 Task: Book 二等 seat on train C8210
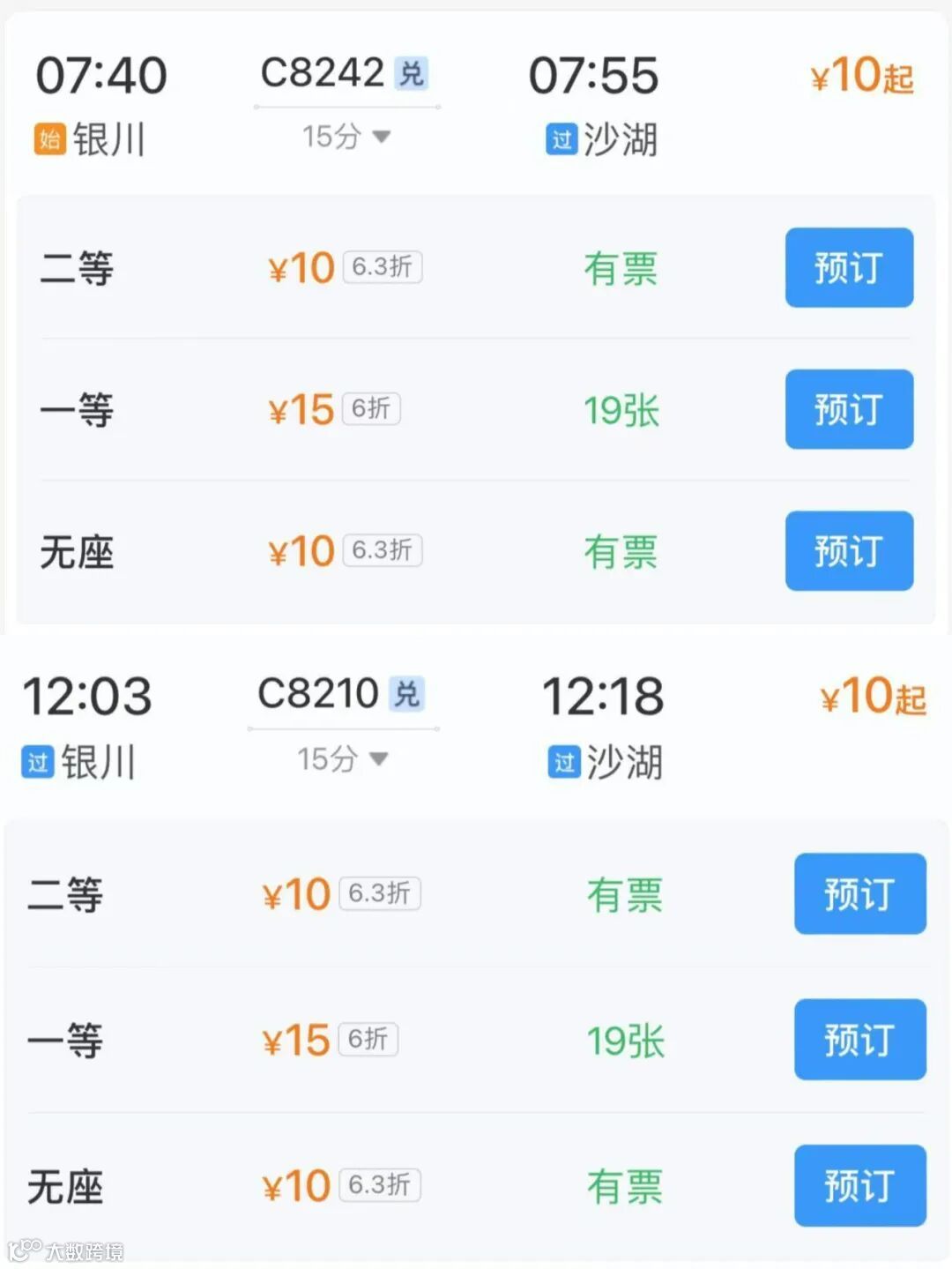pyautogui.click(x=859, y=893)
